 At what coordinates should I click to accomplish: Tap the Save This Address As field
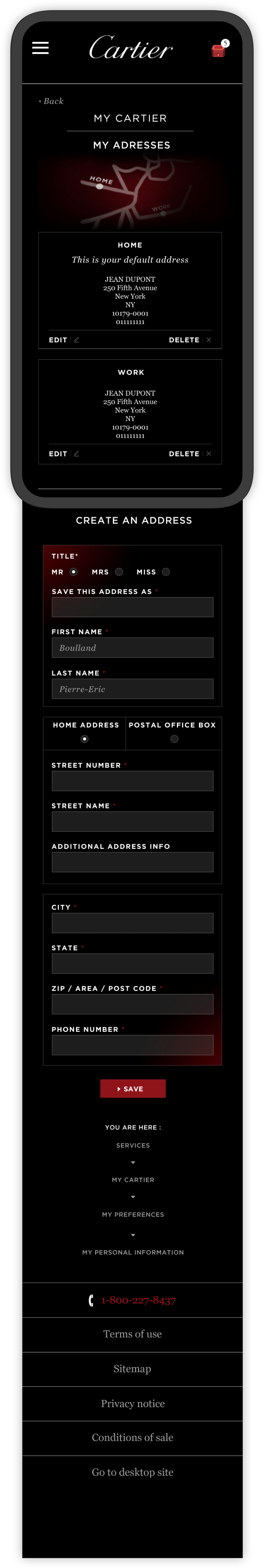132,607
